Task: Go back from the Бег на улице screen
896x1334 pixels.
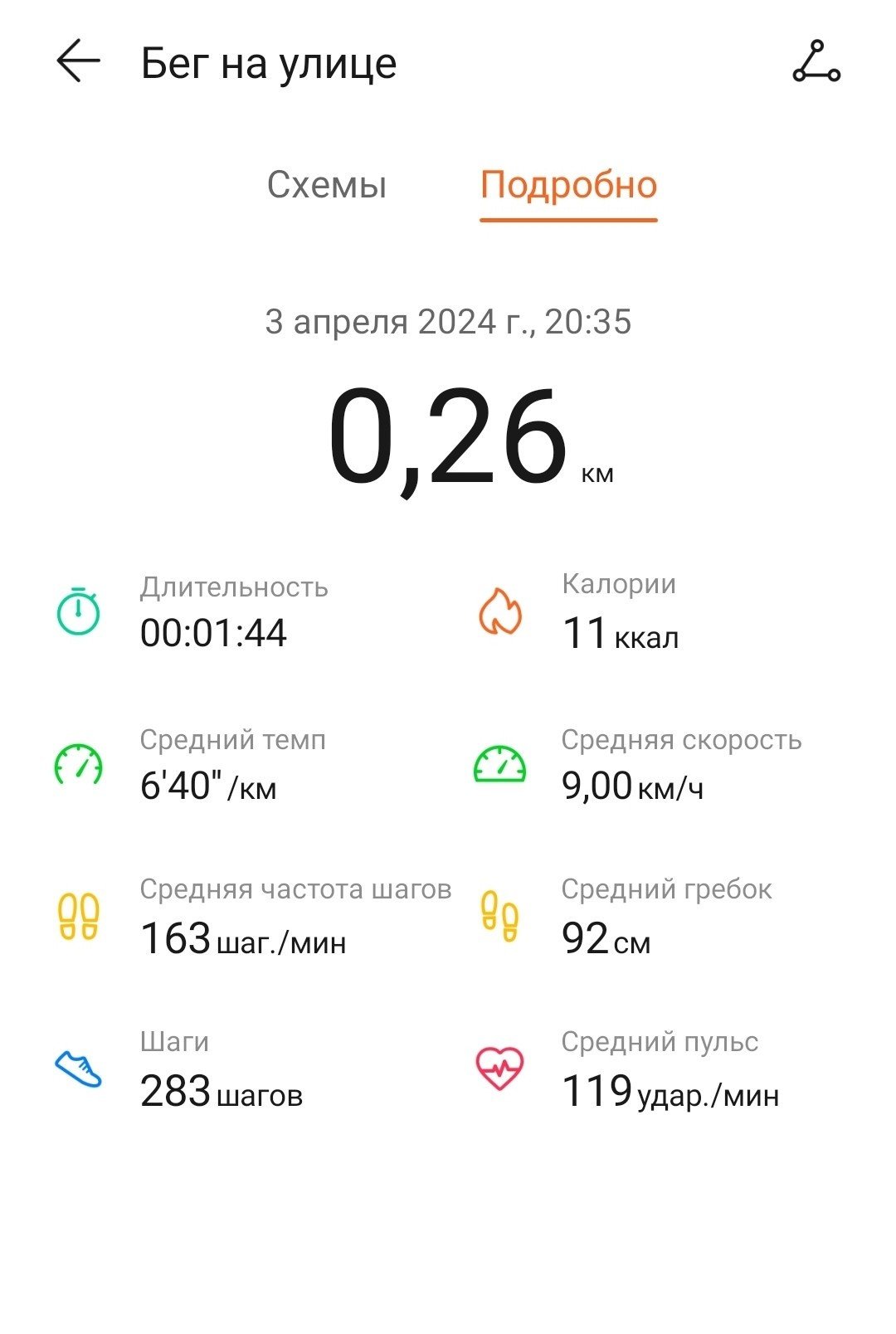Action: click(78, 61)
